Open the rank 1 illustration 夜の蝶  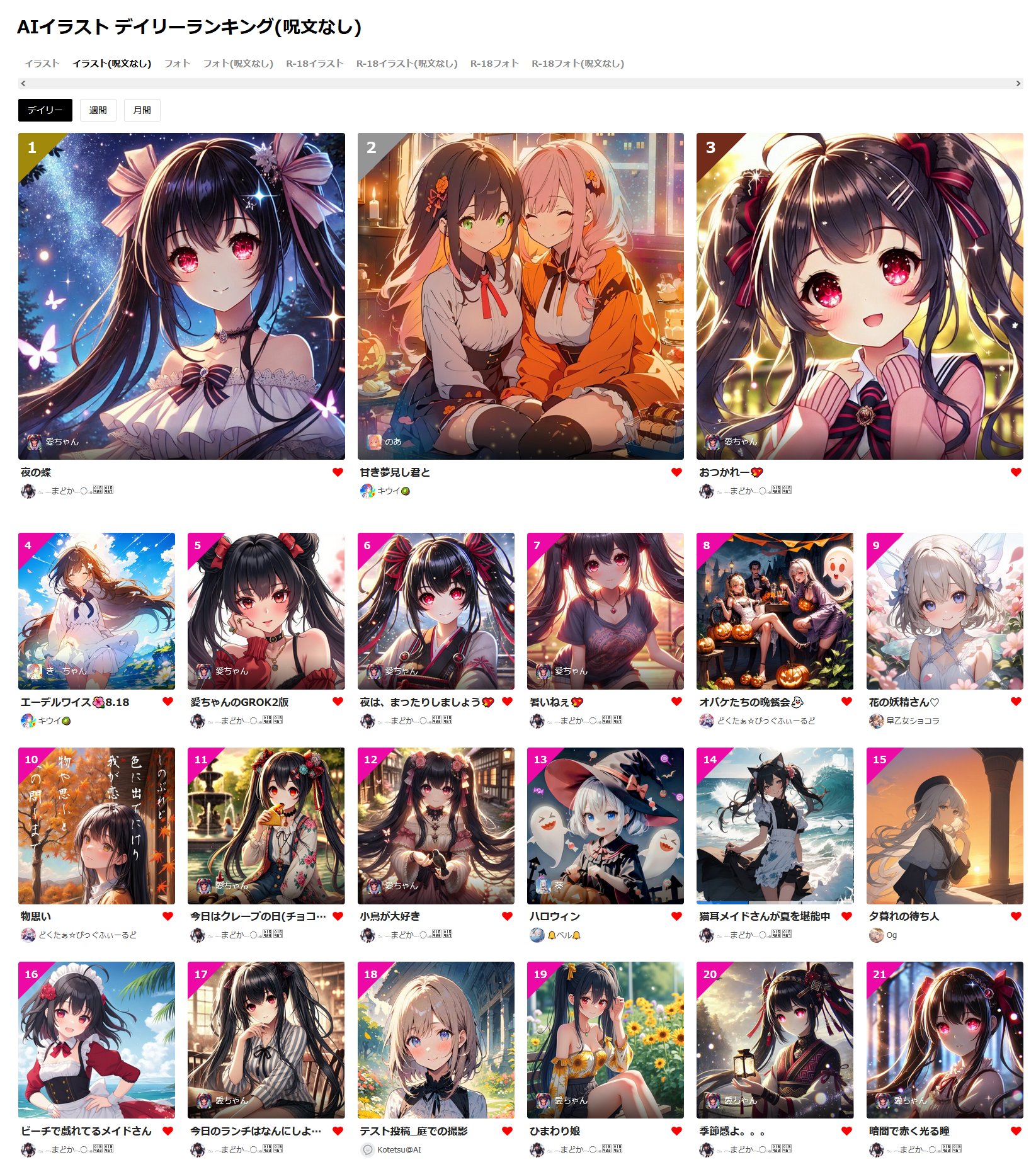181,296
